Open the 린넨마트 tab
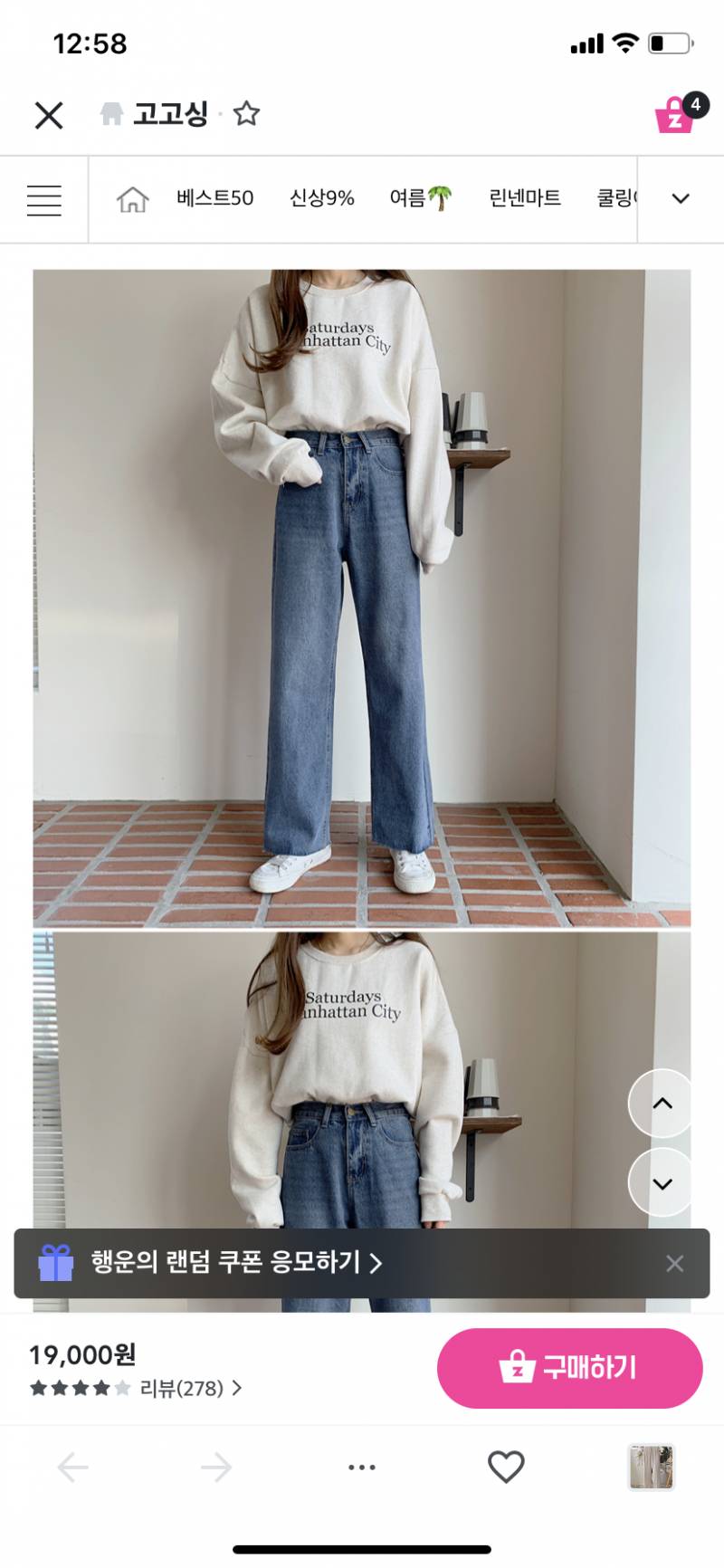The height and width of the screenshot is (1568, 724). pos(525,198)
